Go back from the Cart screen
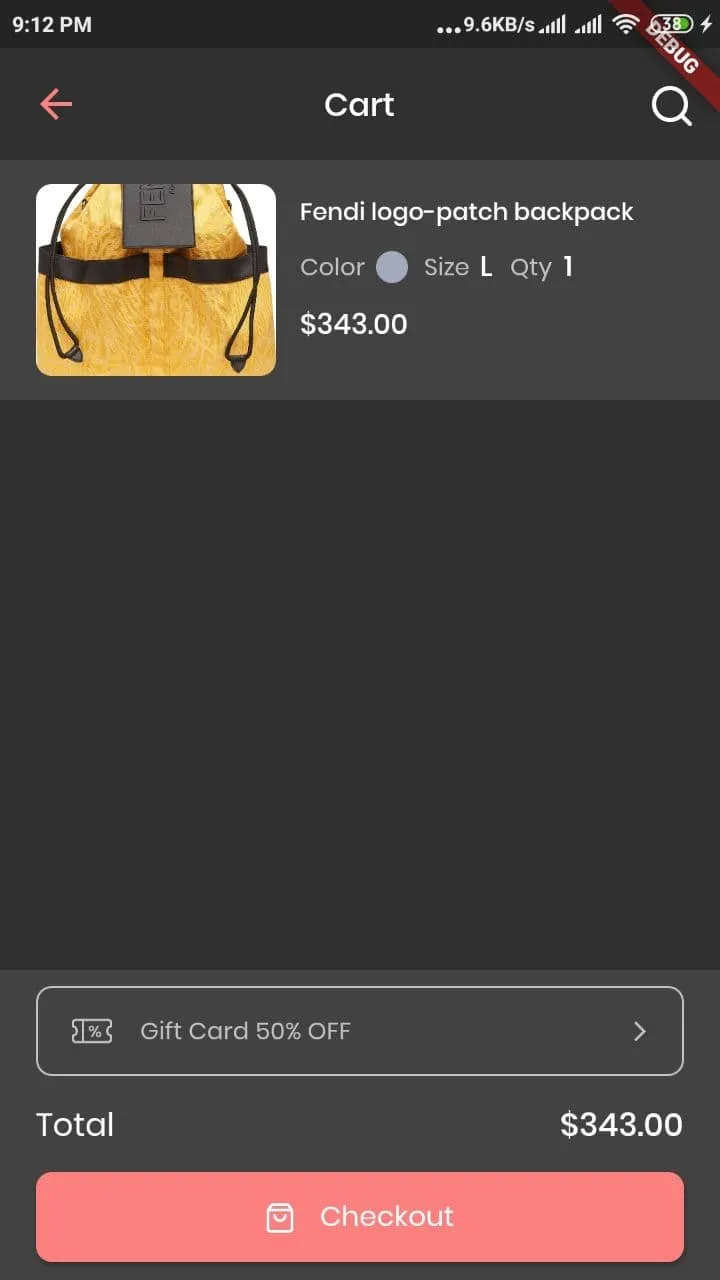The height and width of the screenshot is (1280, 720). [56, 104]
